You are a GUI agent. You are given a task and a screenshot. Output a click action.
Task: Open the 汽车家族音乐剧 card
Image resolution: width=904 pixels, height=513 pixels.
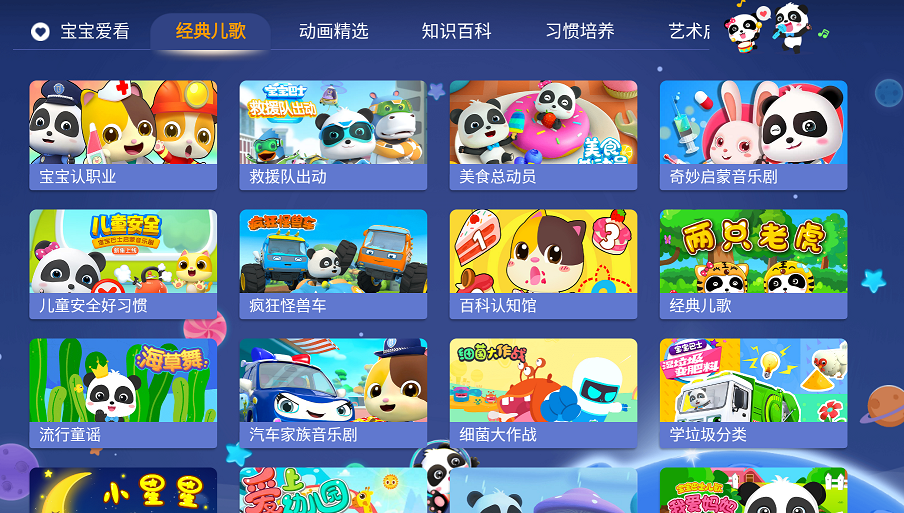[x=333, y=392]
